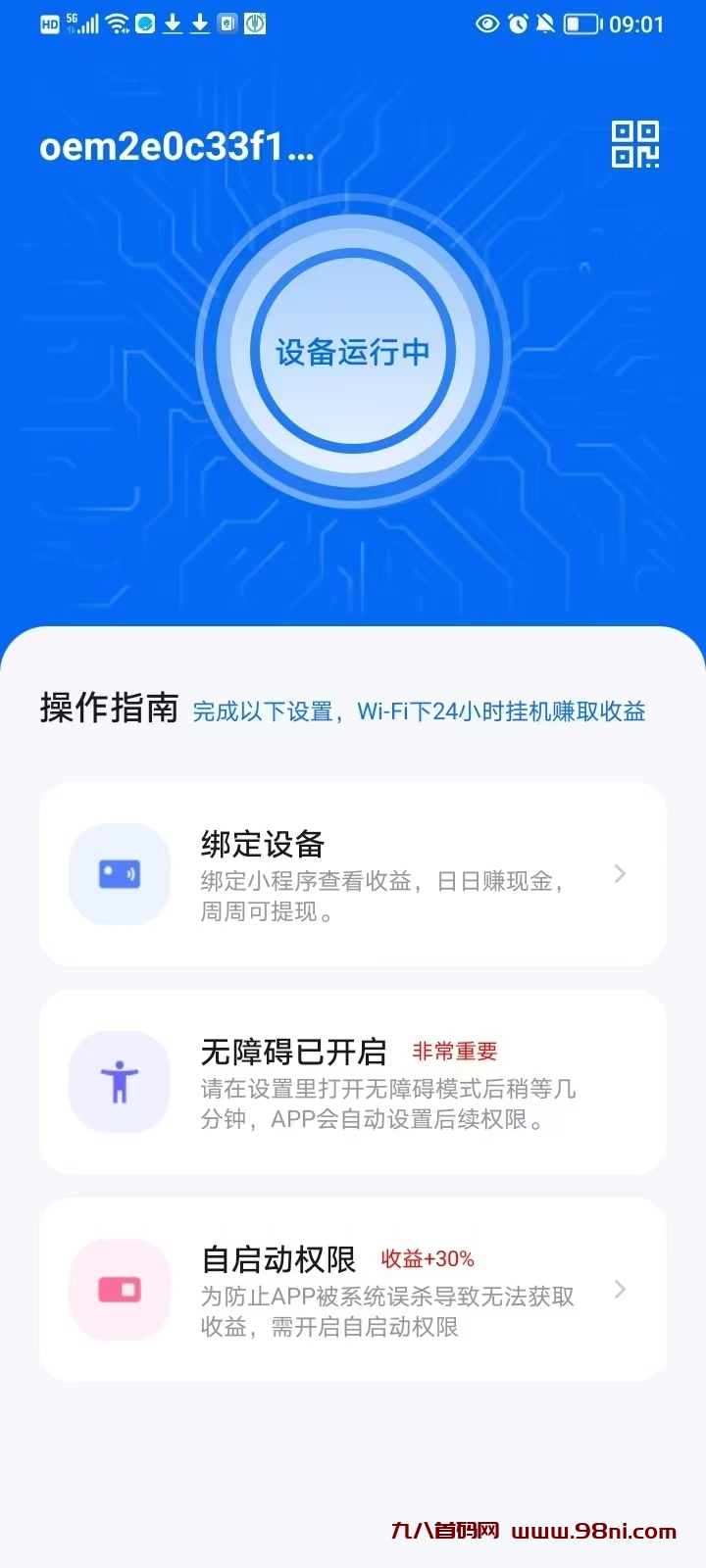Expand the 绑定设备 card via its chevron
The height and width of the screenshot is (1568, 706).
pos(620,874)
